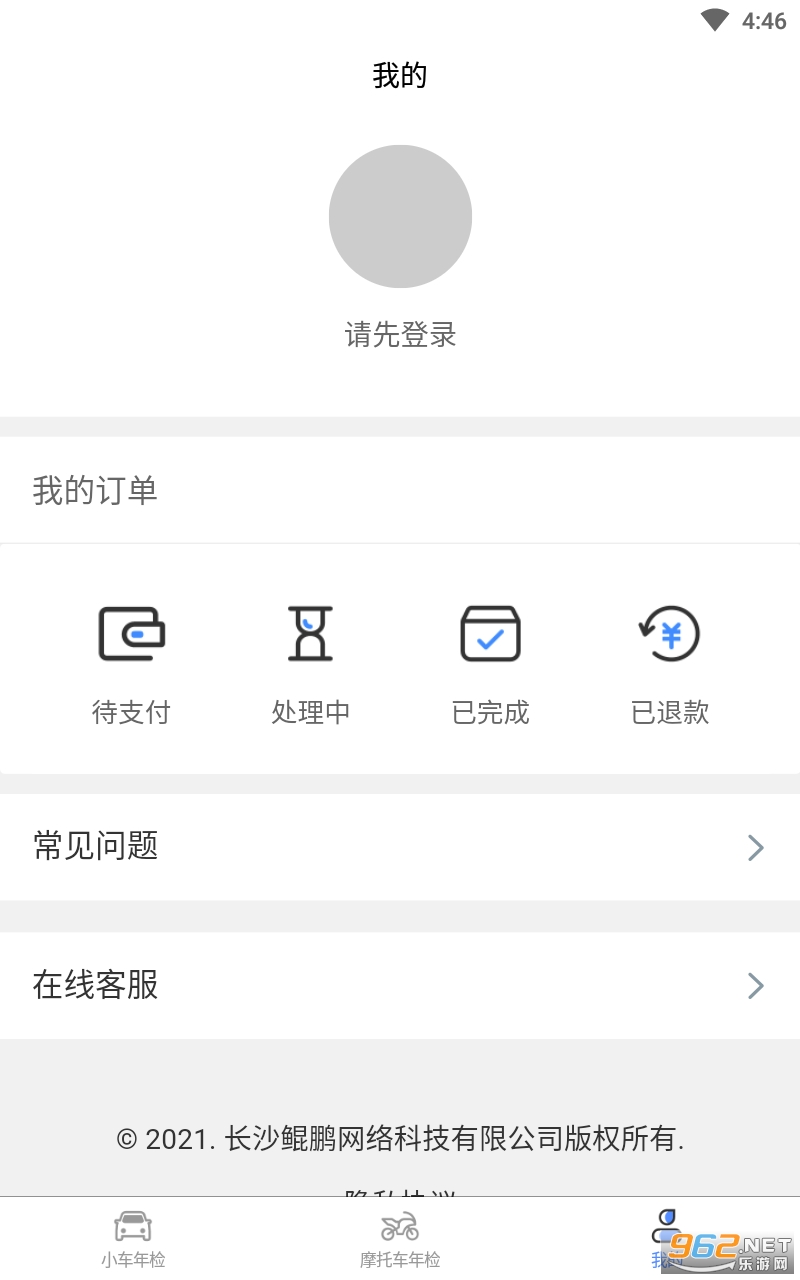Contact 在线客服 online support

coord(400,986)
